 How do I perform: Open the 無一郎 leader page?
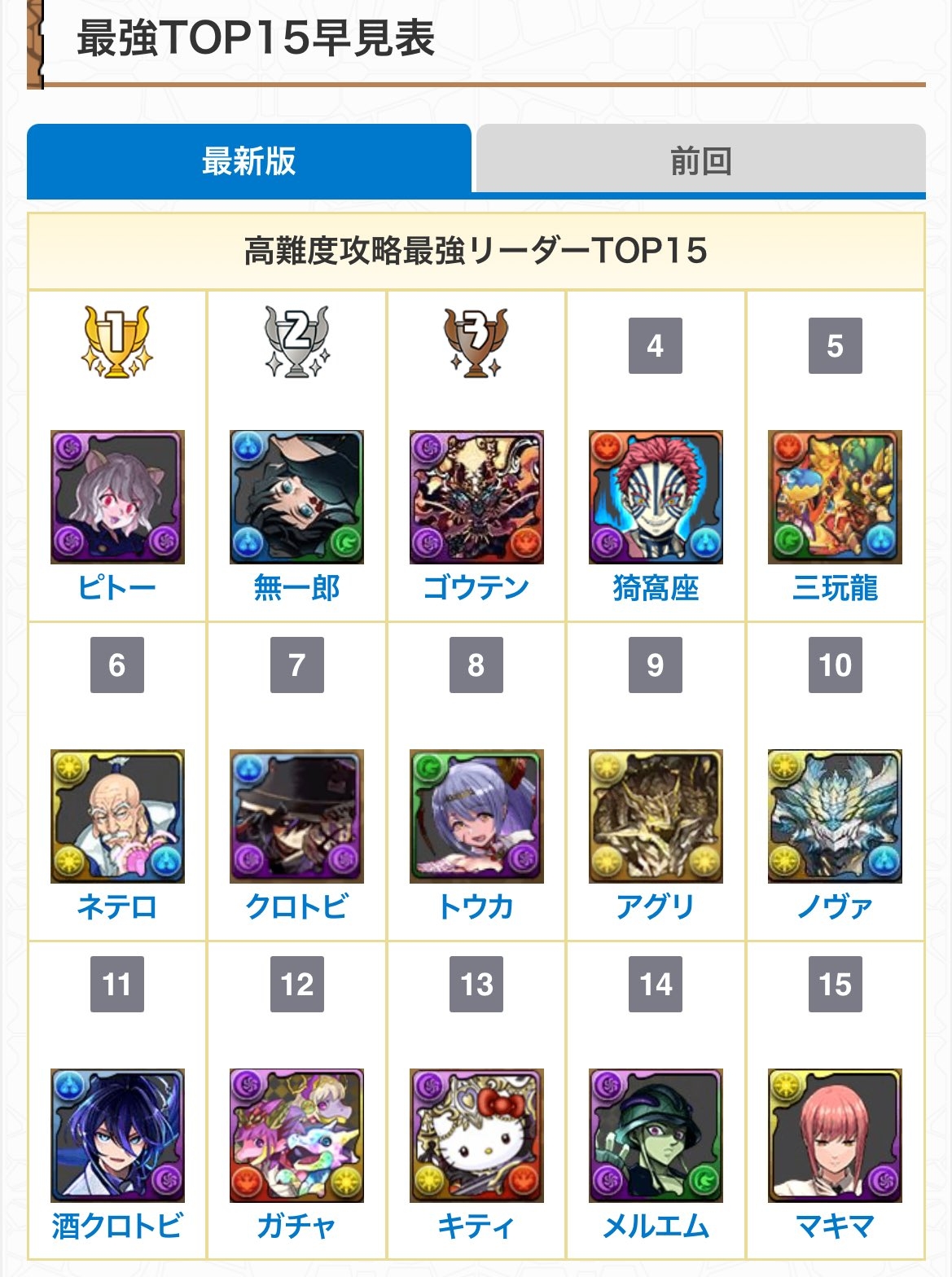[296, 586]
